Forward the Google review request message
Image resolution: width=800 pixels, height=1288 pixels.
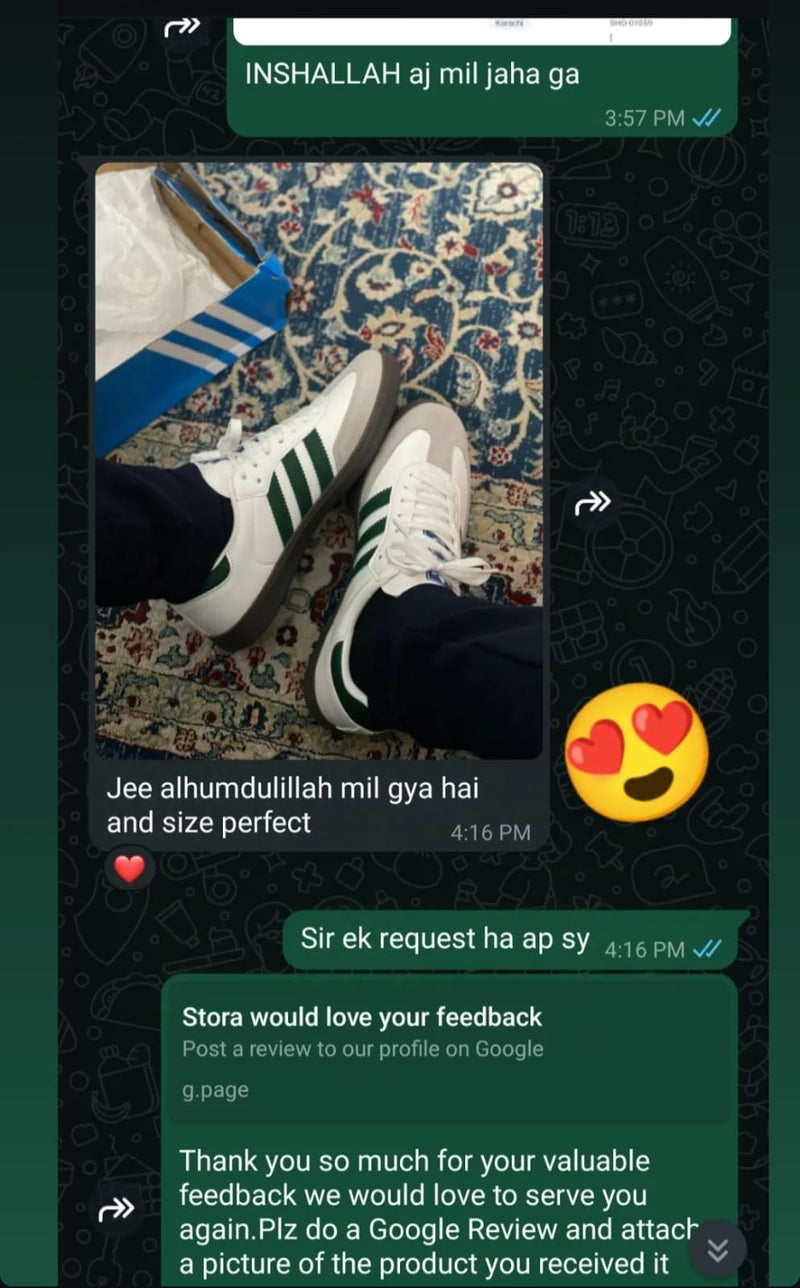pyautogui.click(x=116, y=1210)
